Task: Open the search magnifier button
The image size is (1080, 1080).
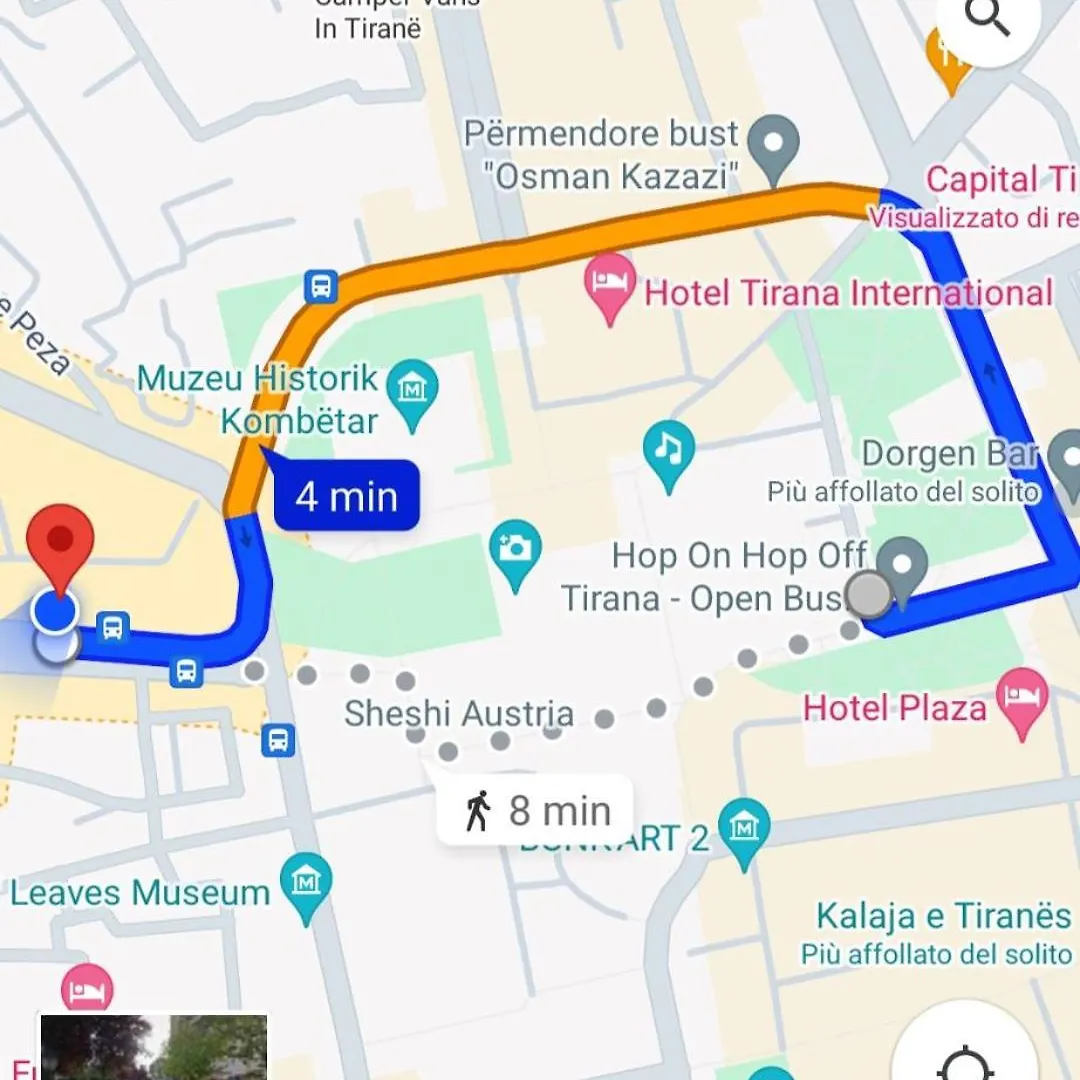Action: tap(987, 18)
